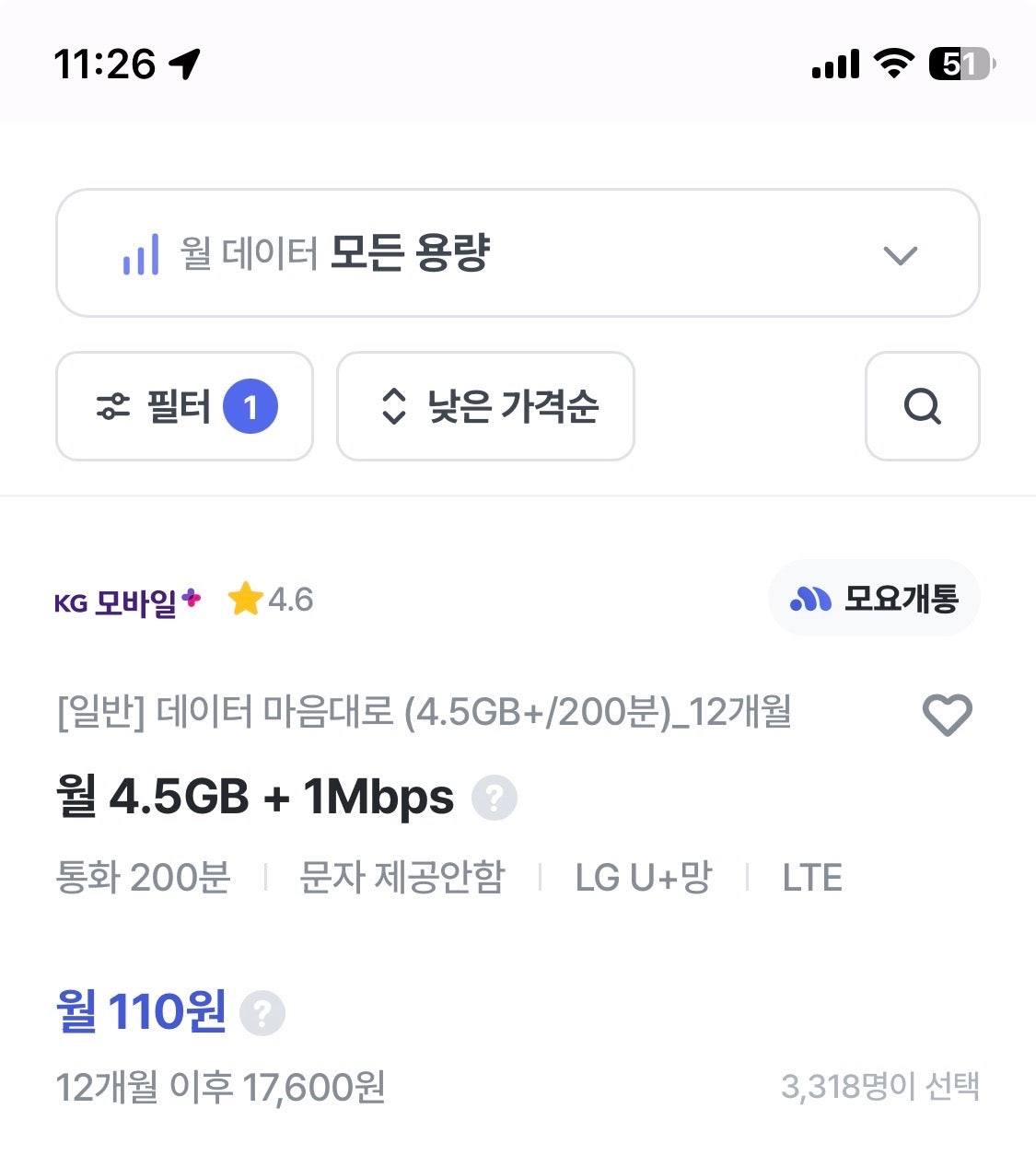Open the chevron on the monthly data selector
The image size is (1036, 1167).
[x=900, y=255]
